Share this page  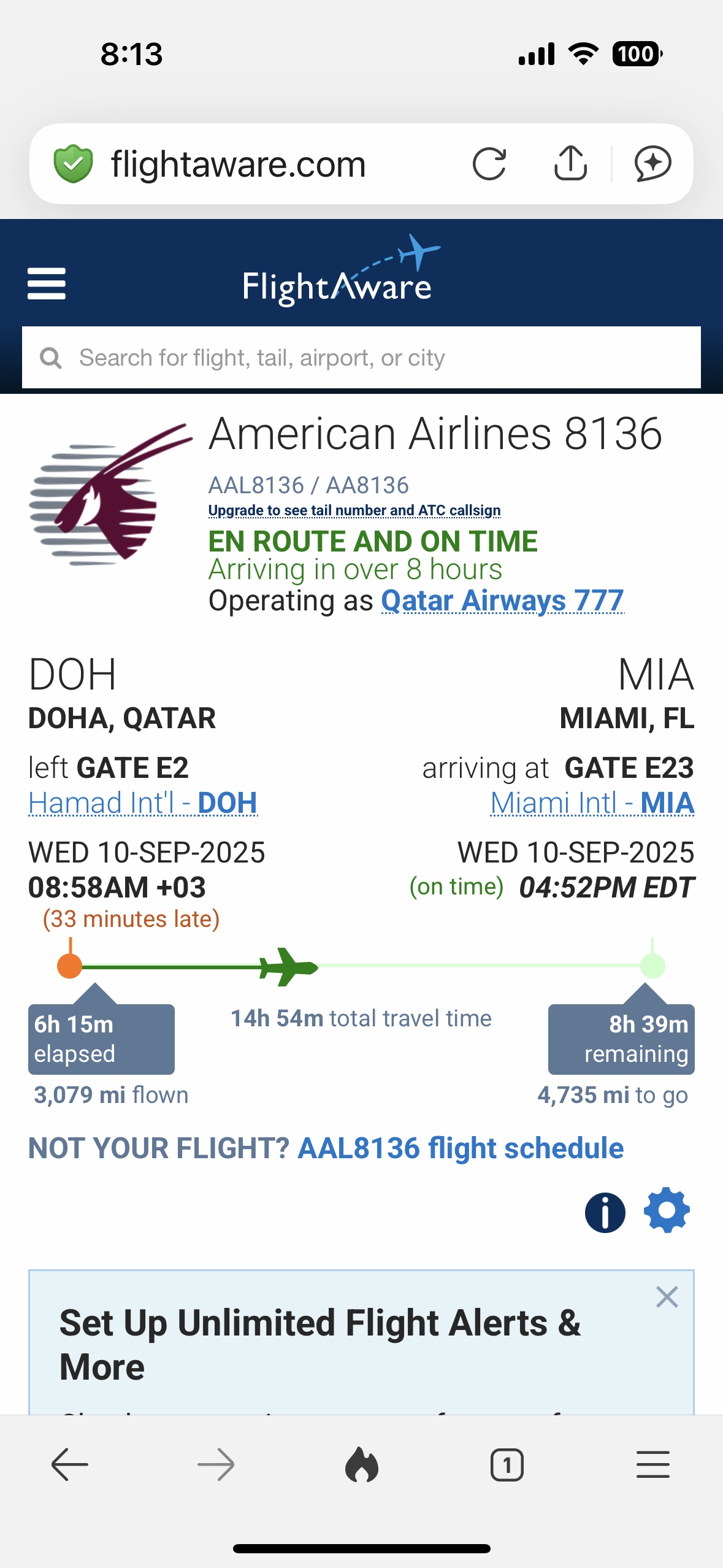(x=570, y=164)
